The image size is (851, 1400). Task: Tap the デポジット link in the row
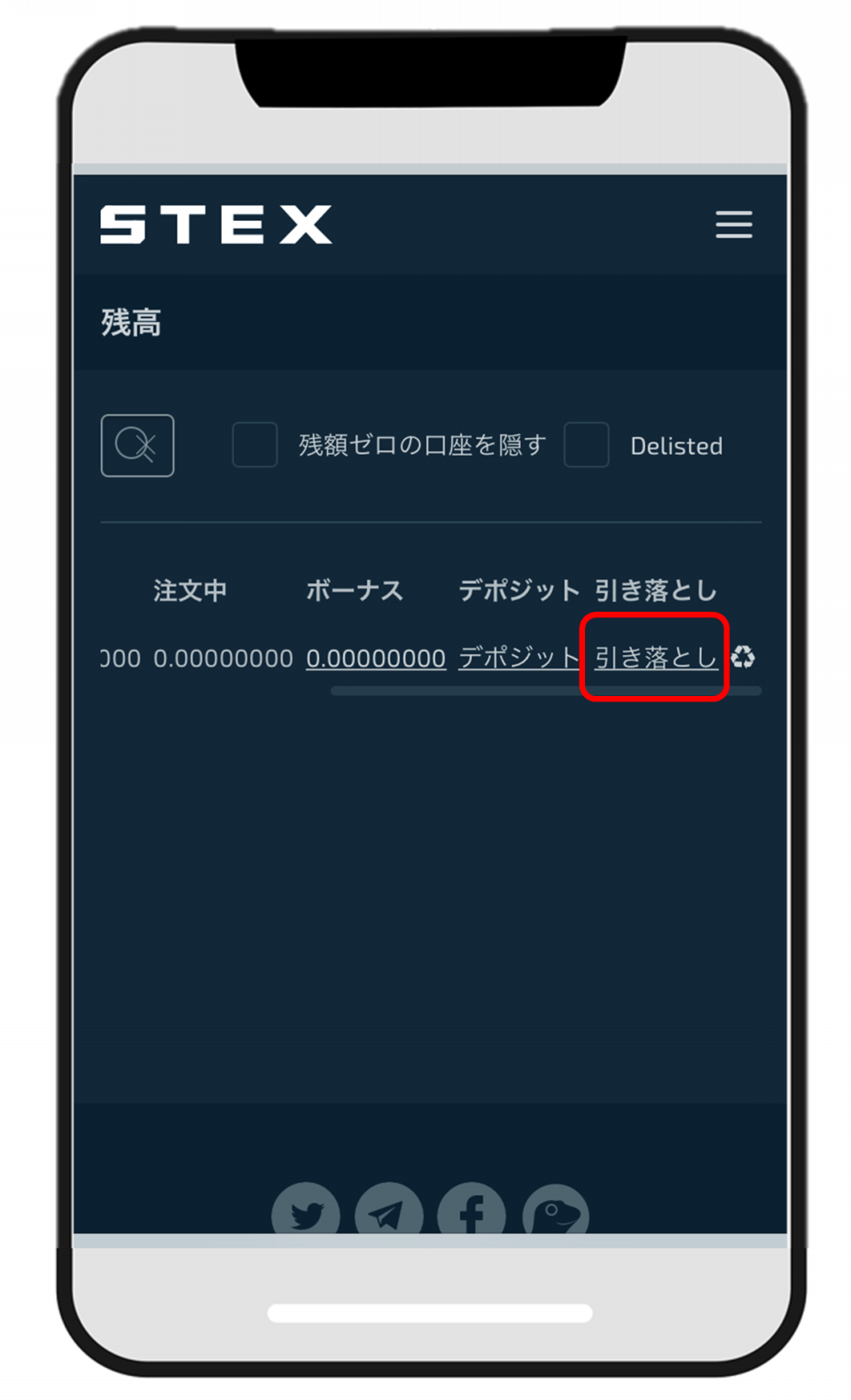519,657
